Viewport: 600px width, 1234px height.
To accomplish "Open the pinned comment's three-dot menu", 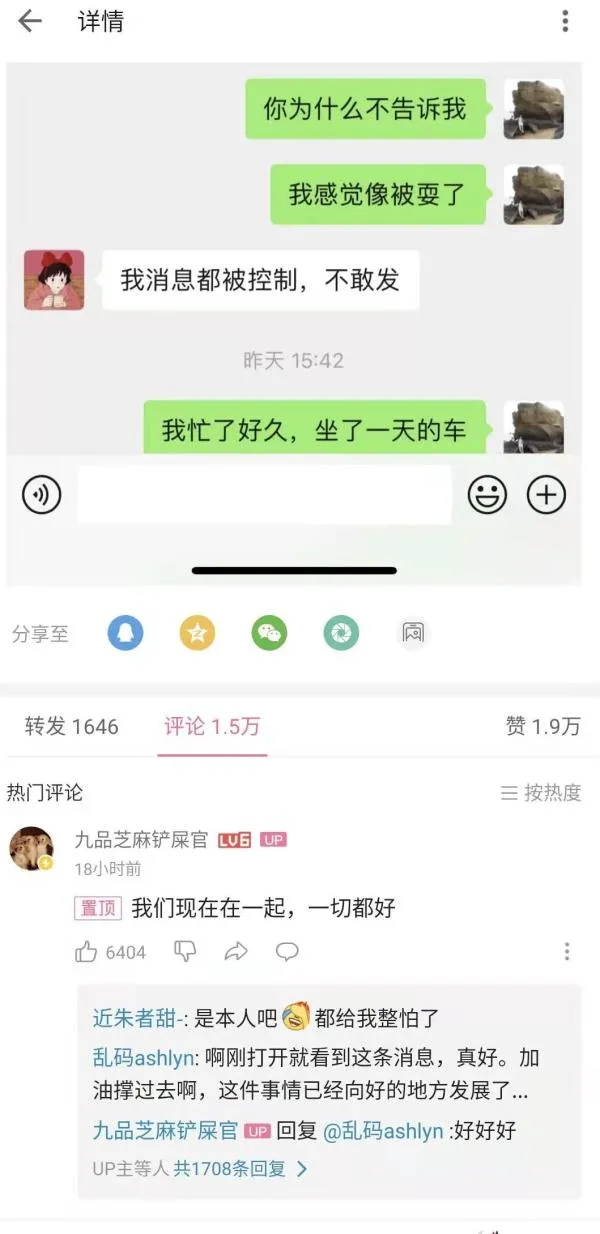I will click(567, 952).
